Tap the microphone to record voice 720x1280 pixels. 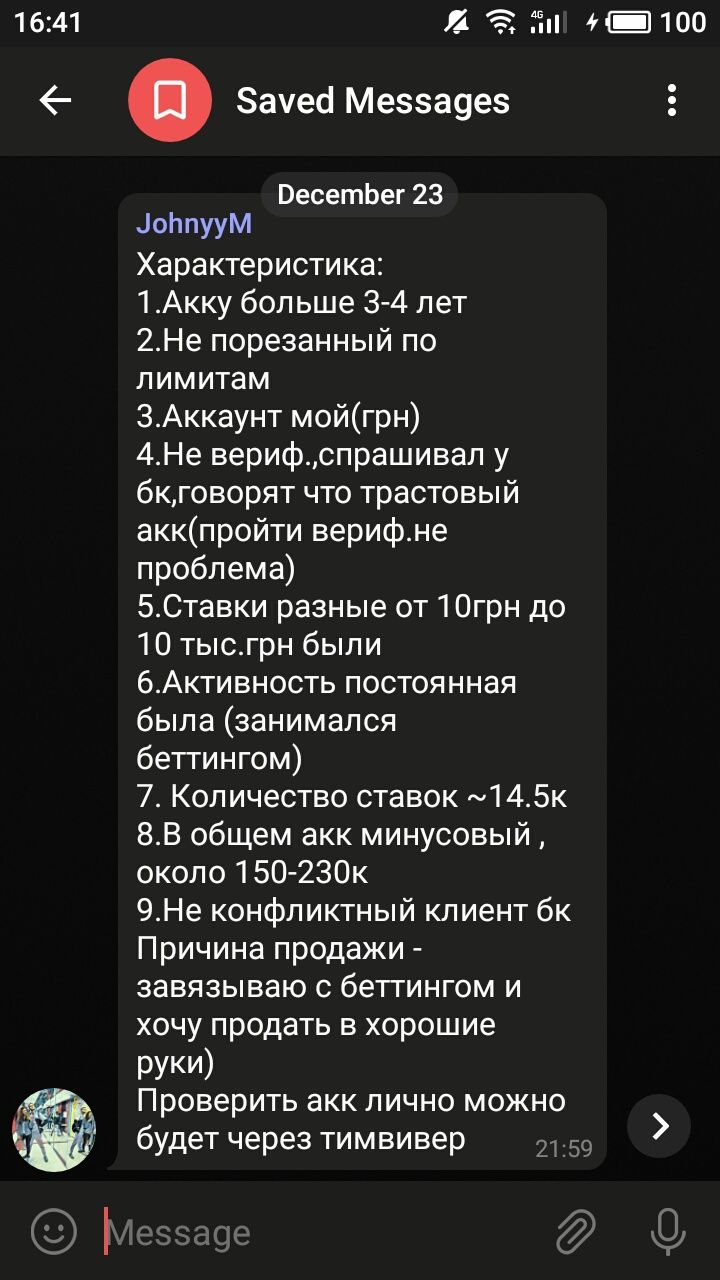click(x=668, y=1231)
